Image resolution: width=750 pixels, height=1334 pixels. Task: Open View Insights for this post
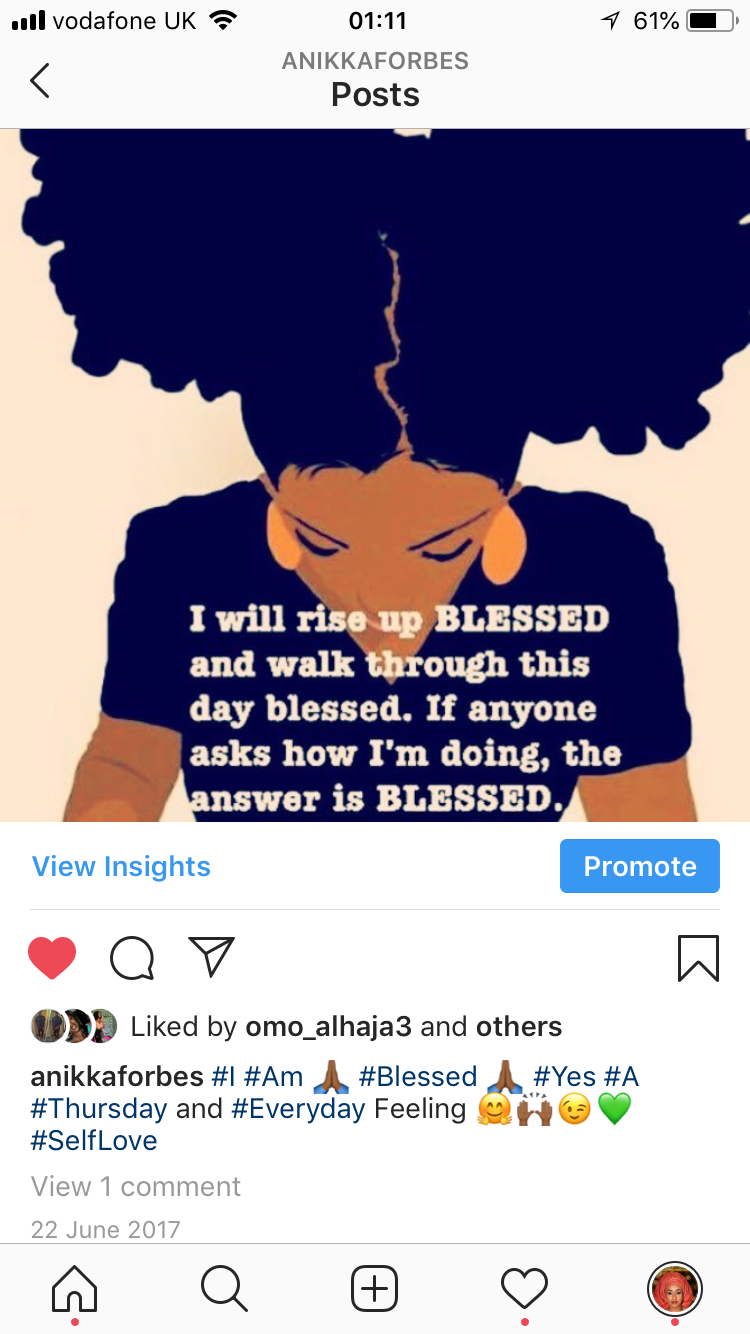click(x=121, y=866)
